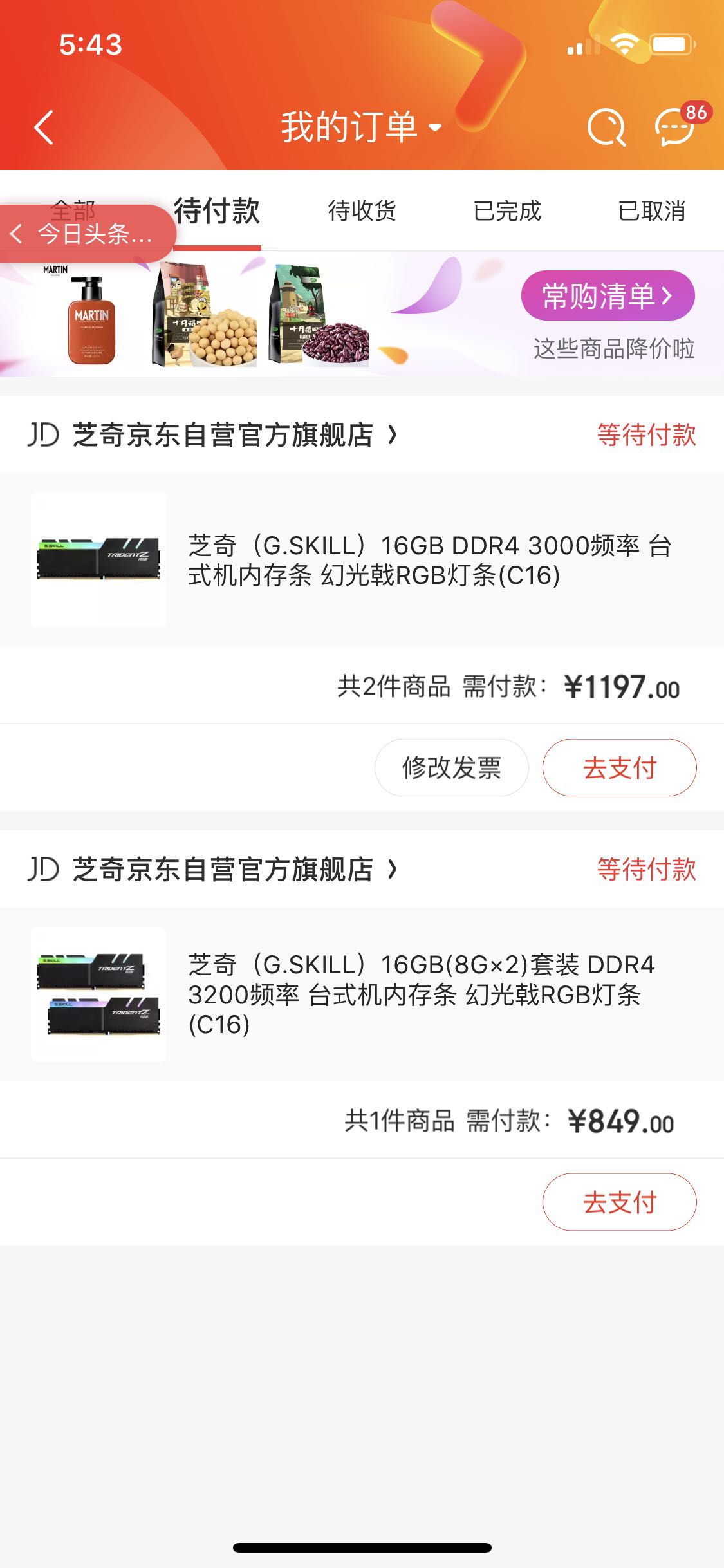
Task: Select the 待付款 tab
Action: pos(217,211)
